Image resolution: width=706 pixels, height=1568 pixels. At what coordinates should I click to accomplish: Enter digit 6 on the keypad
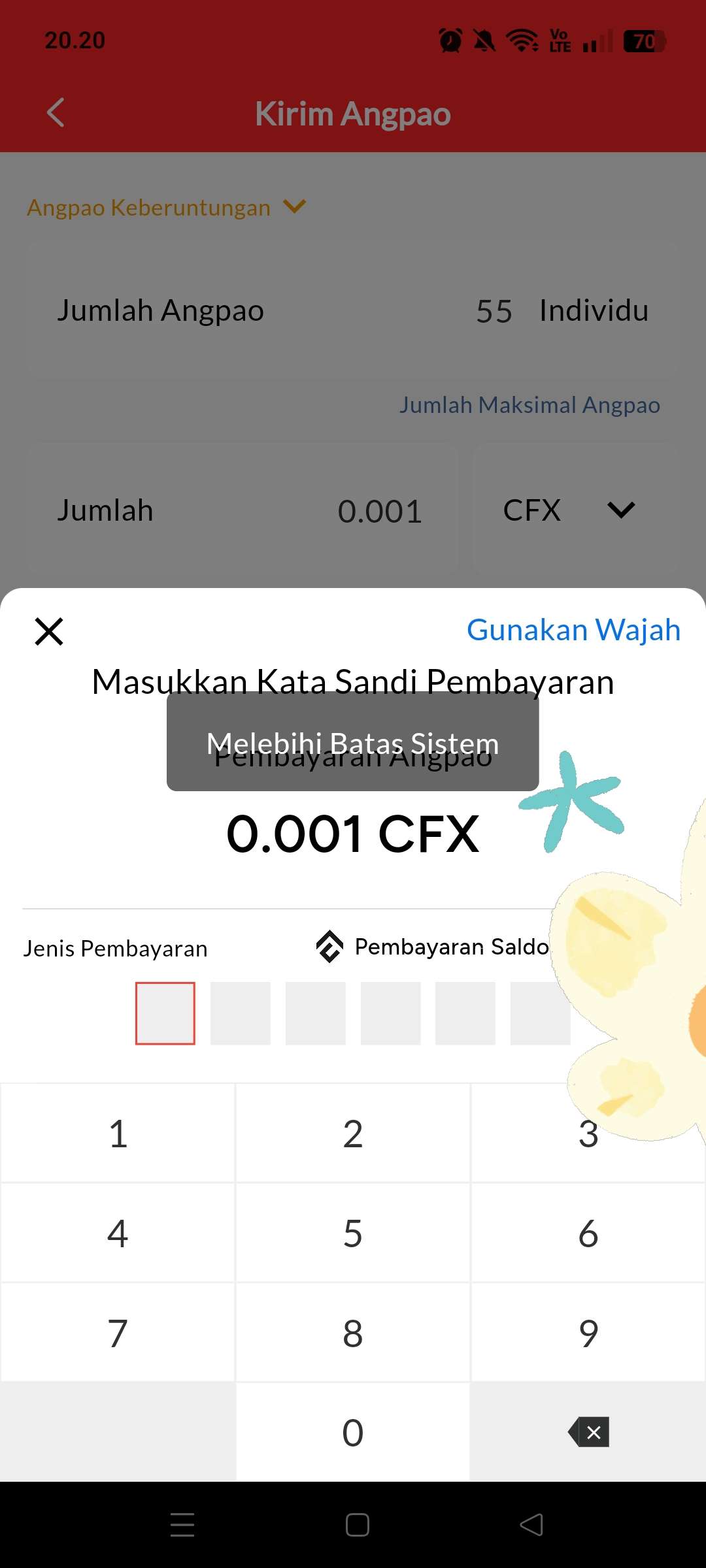click(588, 1233)
